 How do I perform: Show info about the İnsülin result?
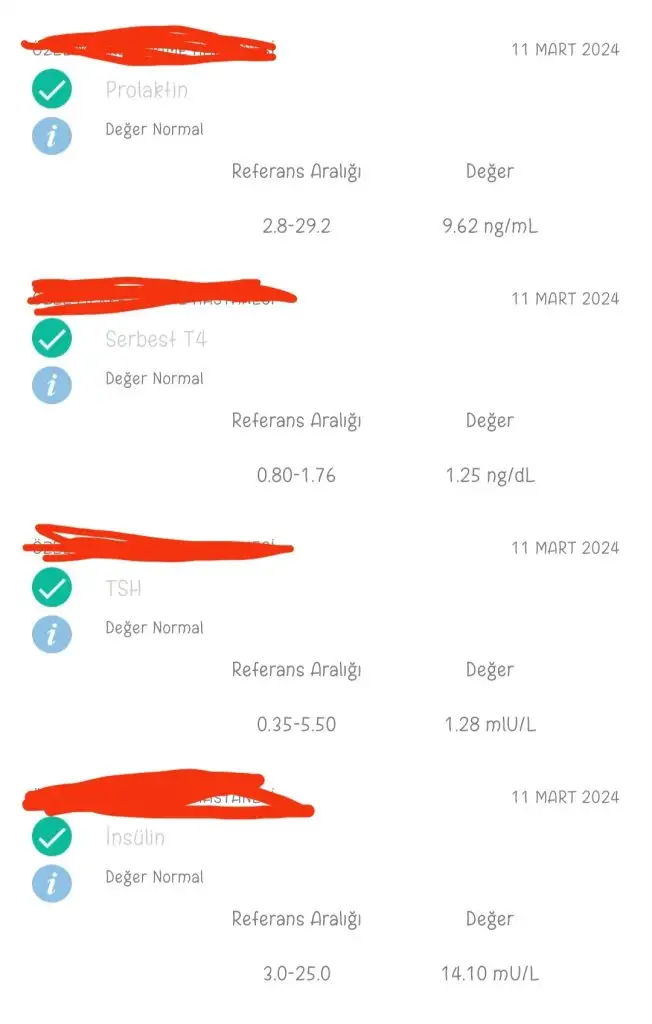coord(52,882)
